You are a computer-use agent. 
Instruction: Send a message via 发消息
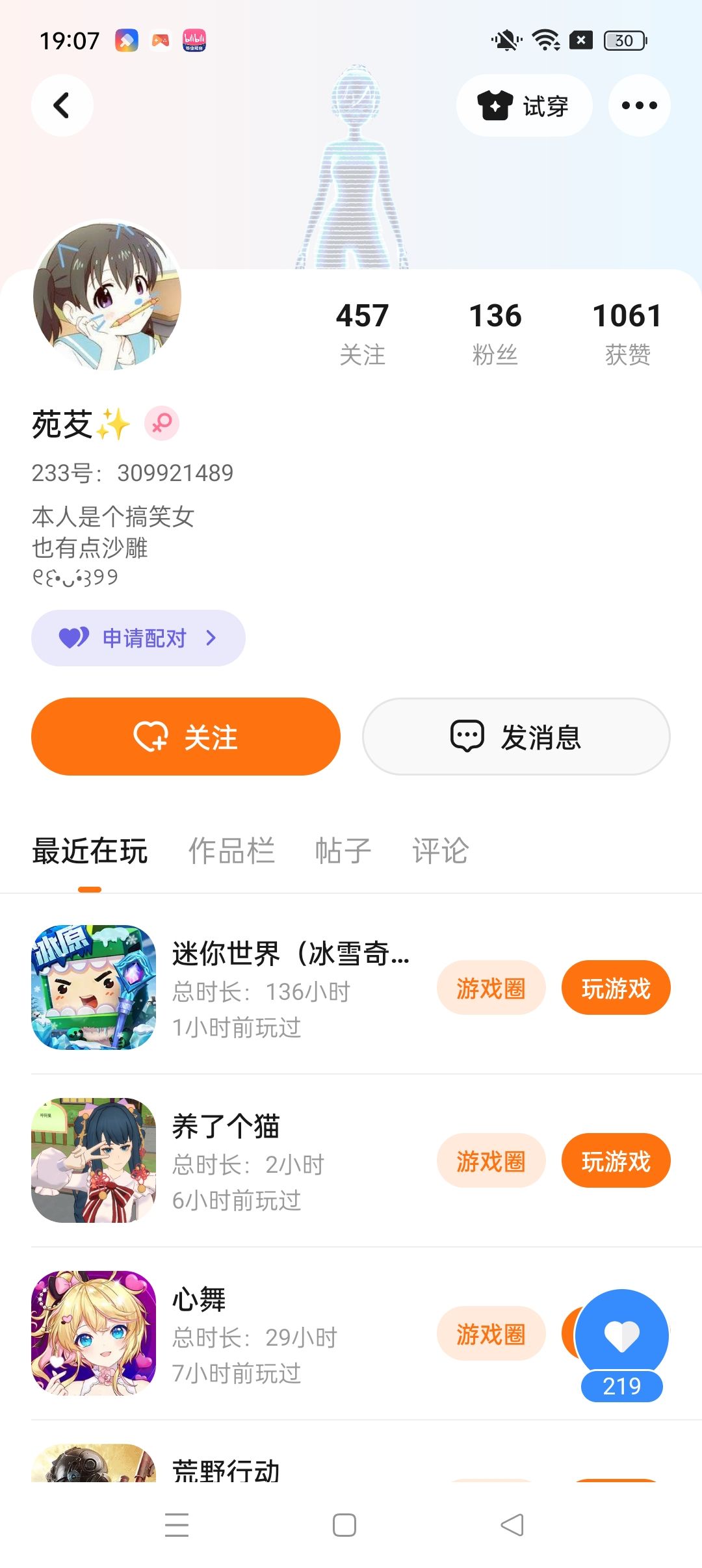[516, 737]
